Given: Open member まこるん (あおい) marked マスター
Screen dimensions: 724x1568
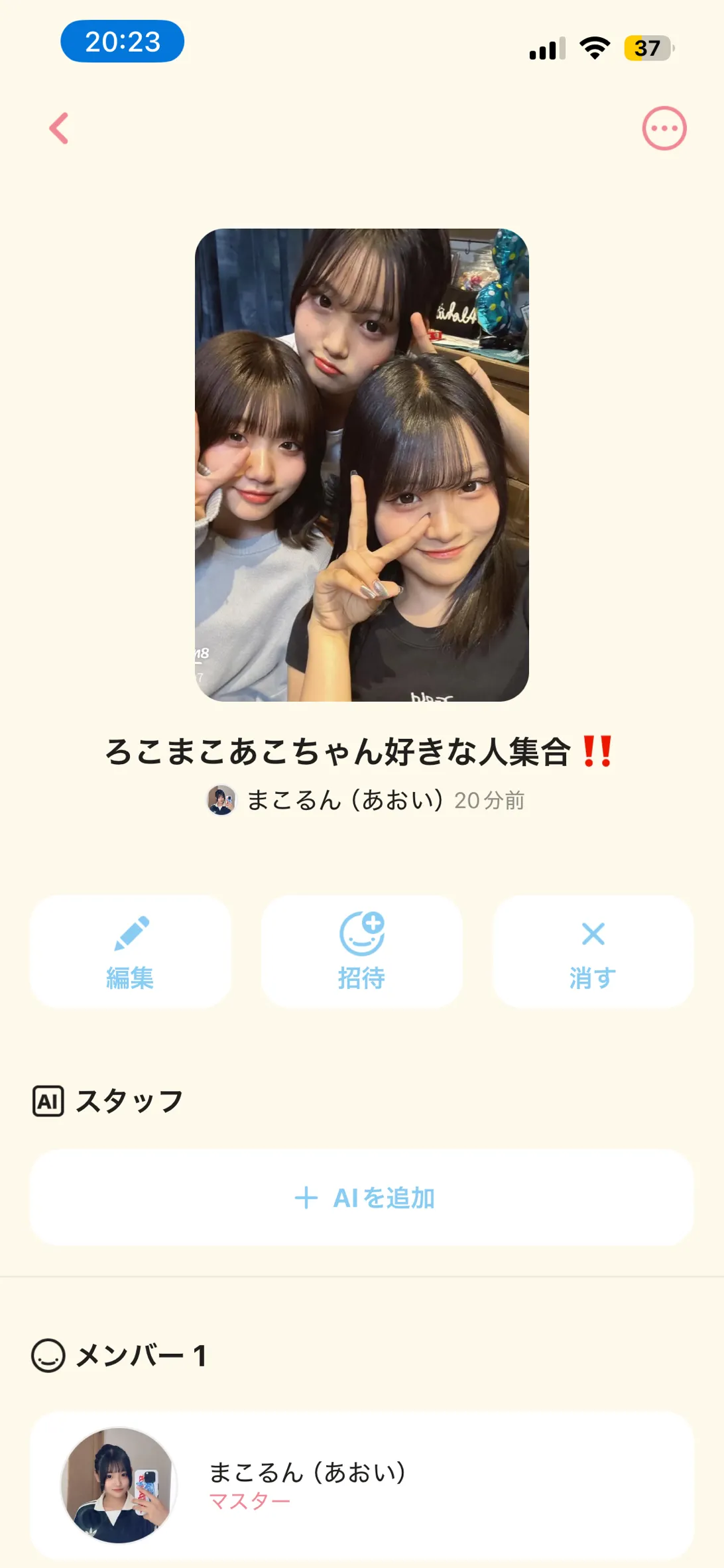Looking at the screenshot, I should click(362, 1486).
